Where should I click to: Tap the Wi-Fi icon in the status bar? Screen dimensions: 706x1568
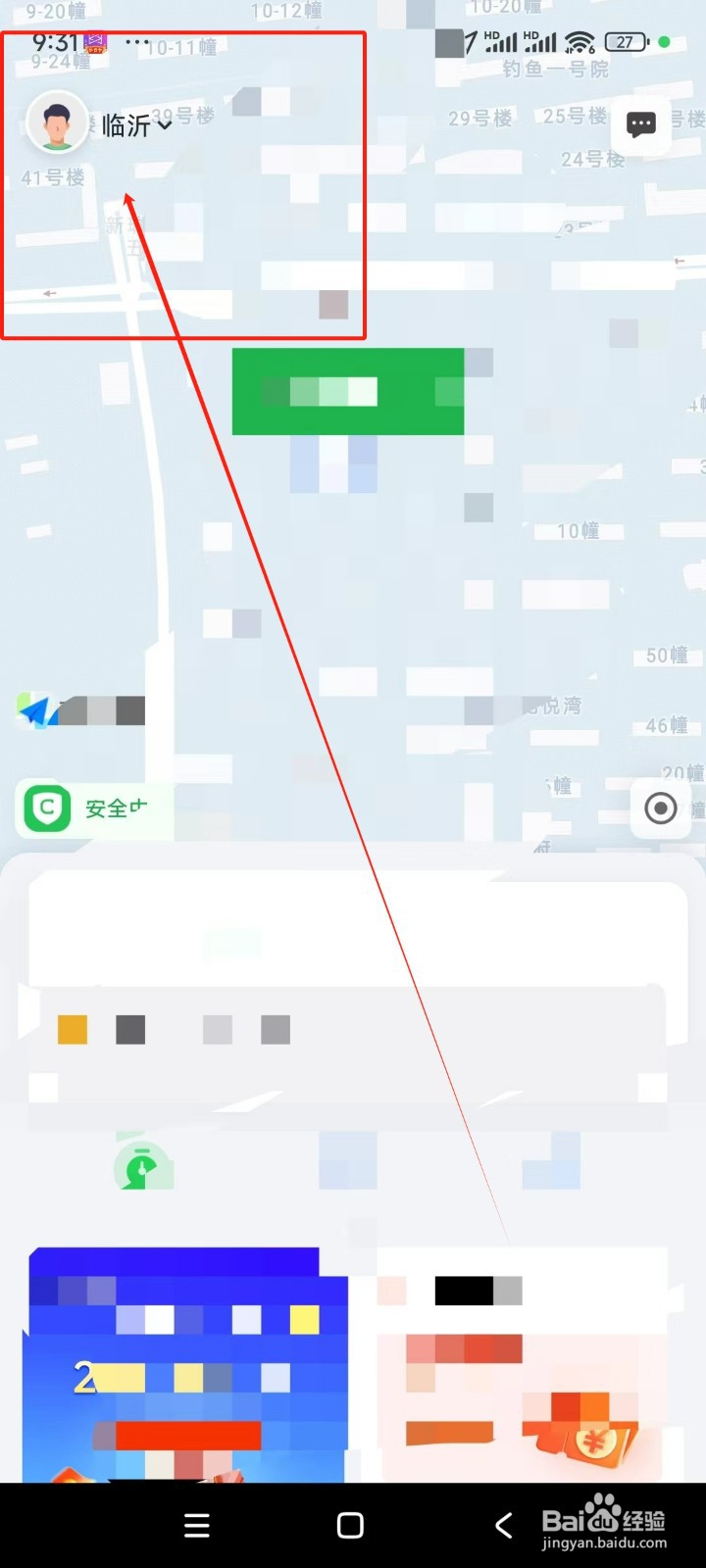point(581,41)
